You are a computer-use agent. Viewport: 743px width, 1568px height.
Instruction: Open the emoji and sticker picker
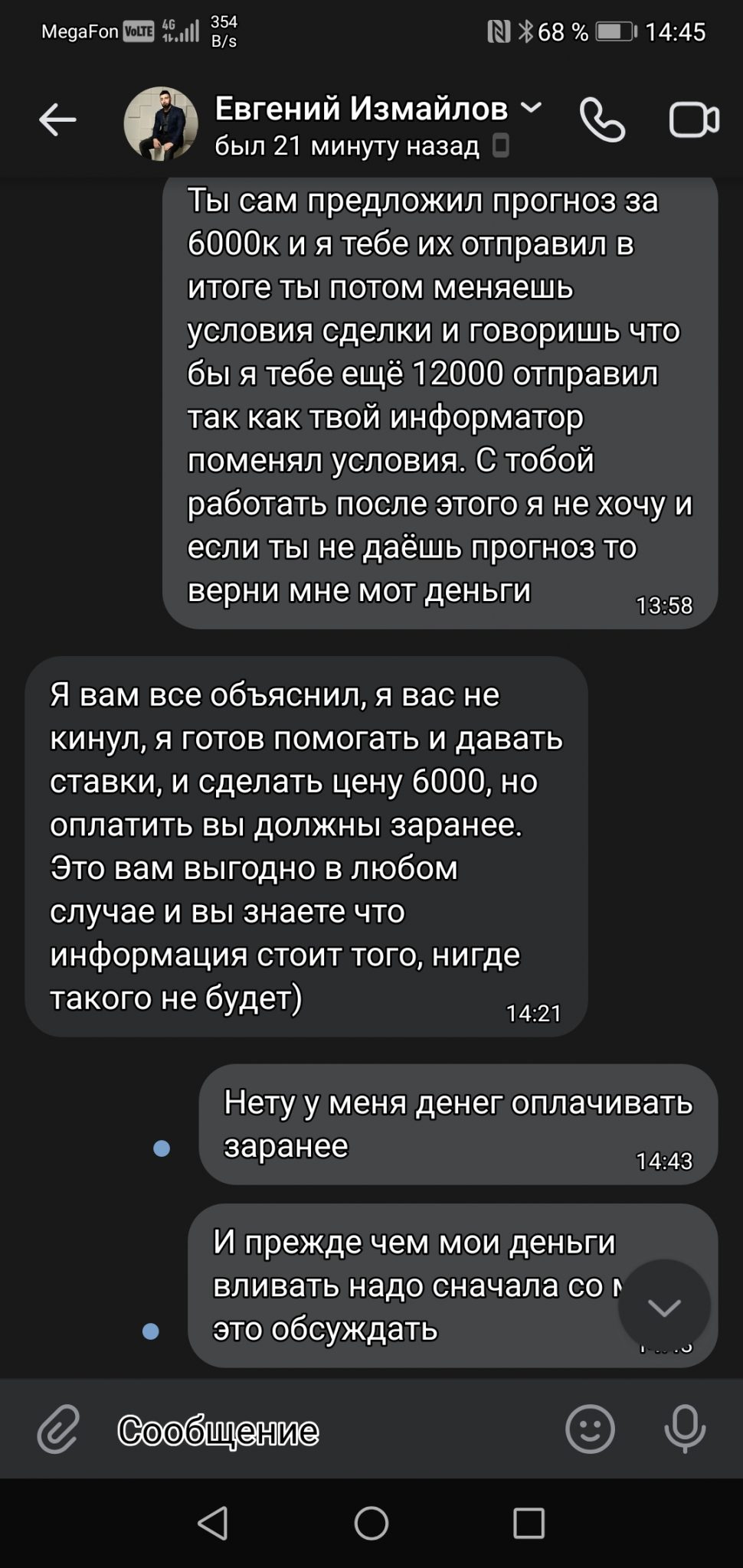point(590,1429)
